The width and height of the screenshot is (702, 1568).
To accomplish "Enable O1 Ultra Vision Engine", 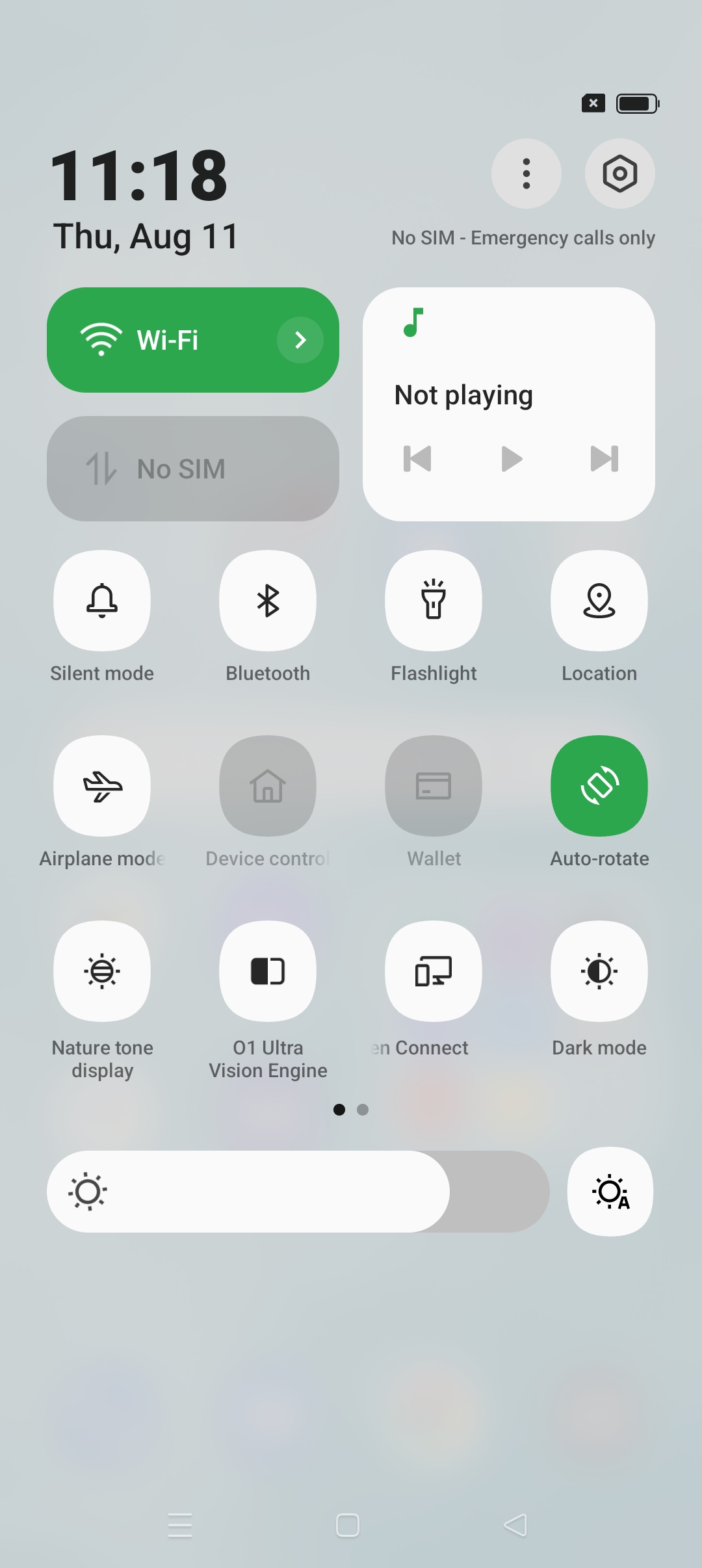I will pos(268,971).
